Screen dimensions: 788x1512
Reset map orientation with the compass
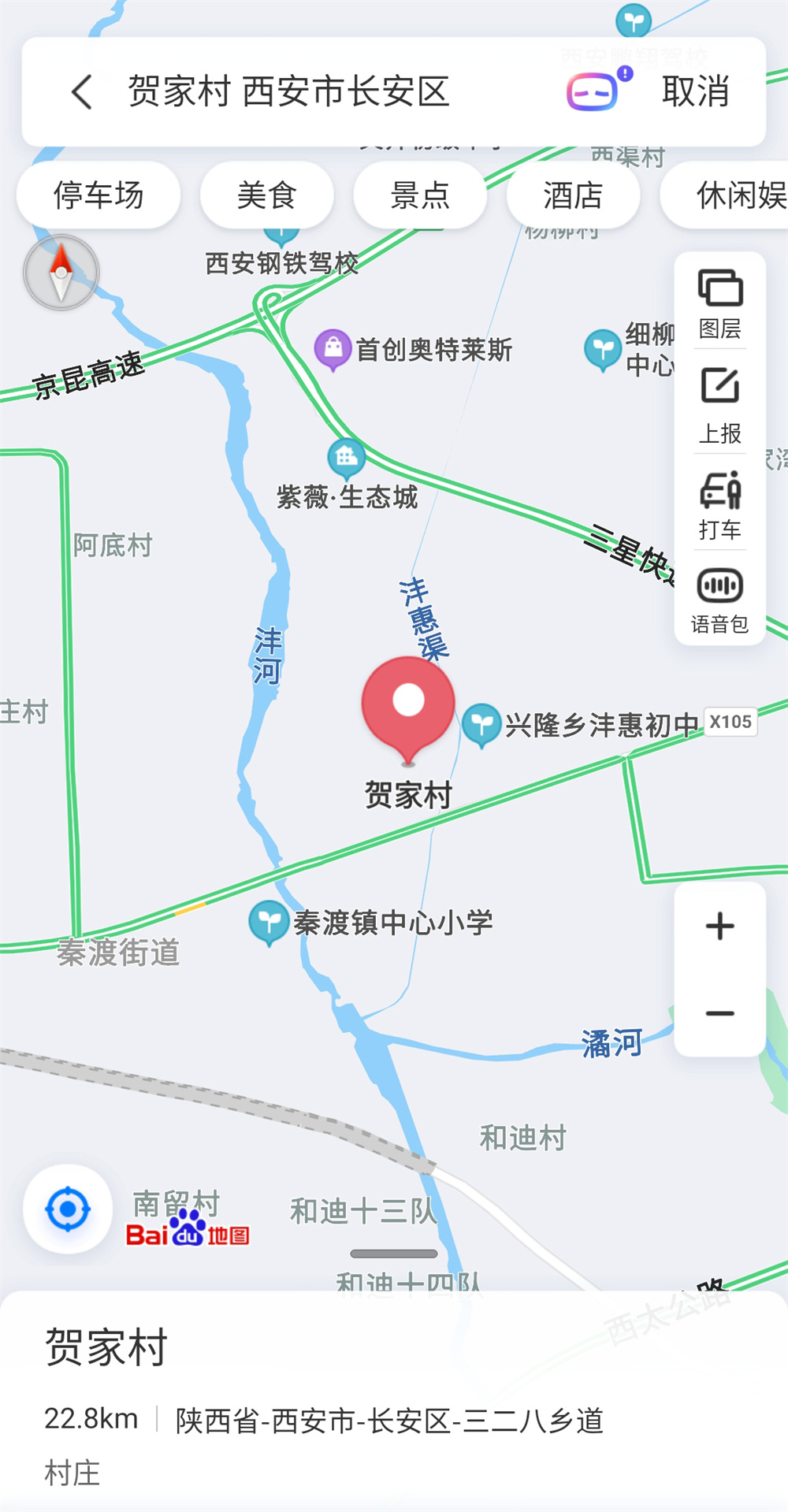coord(61,273)
